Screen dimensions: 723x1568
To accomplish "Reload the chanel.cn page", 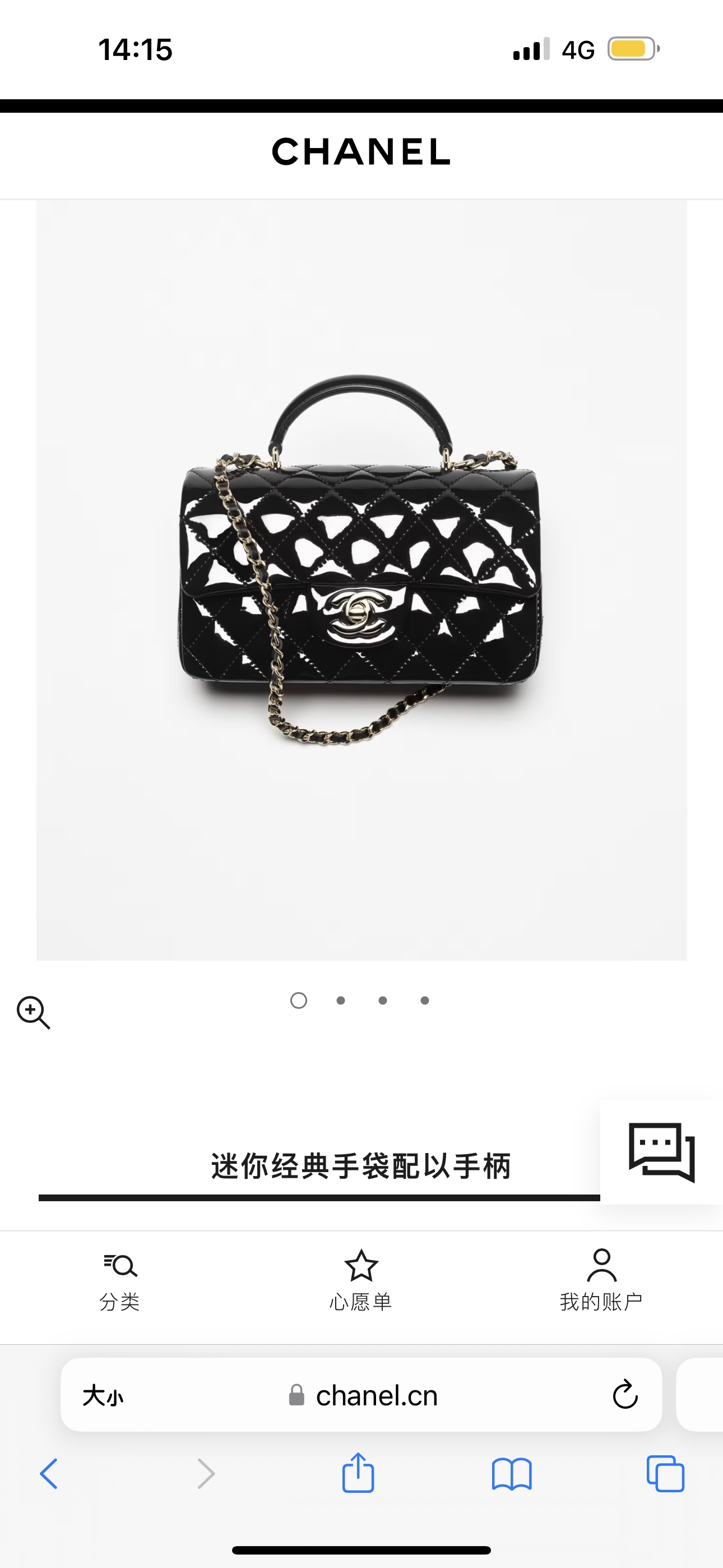I will click(x=625, y=1395).
